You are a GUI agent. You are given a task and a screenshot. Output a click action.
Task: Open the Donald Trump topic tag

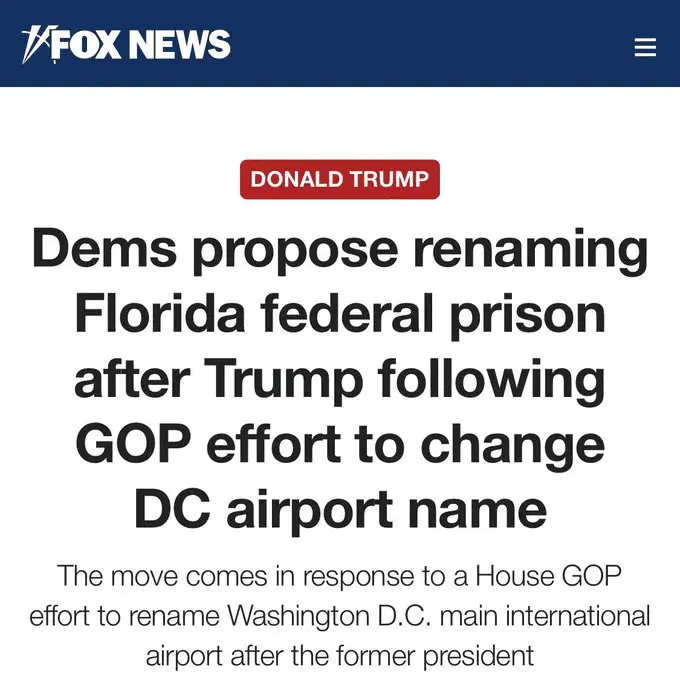(339, 180)
